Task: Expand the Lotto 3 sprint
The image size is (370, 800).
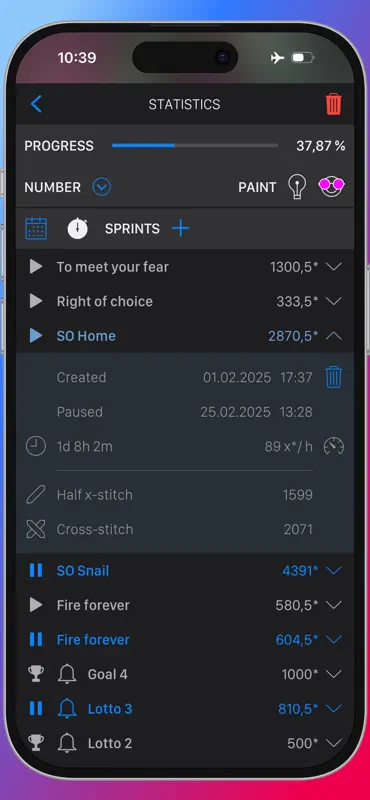Action: pos(333,709)
